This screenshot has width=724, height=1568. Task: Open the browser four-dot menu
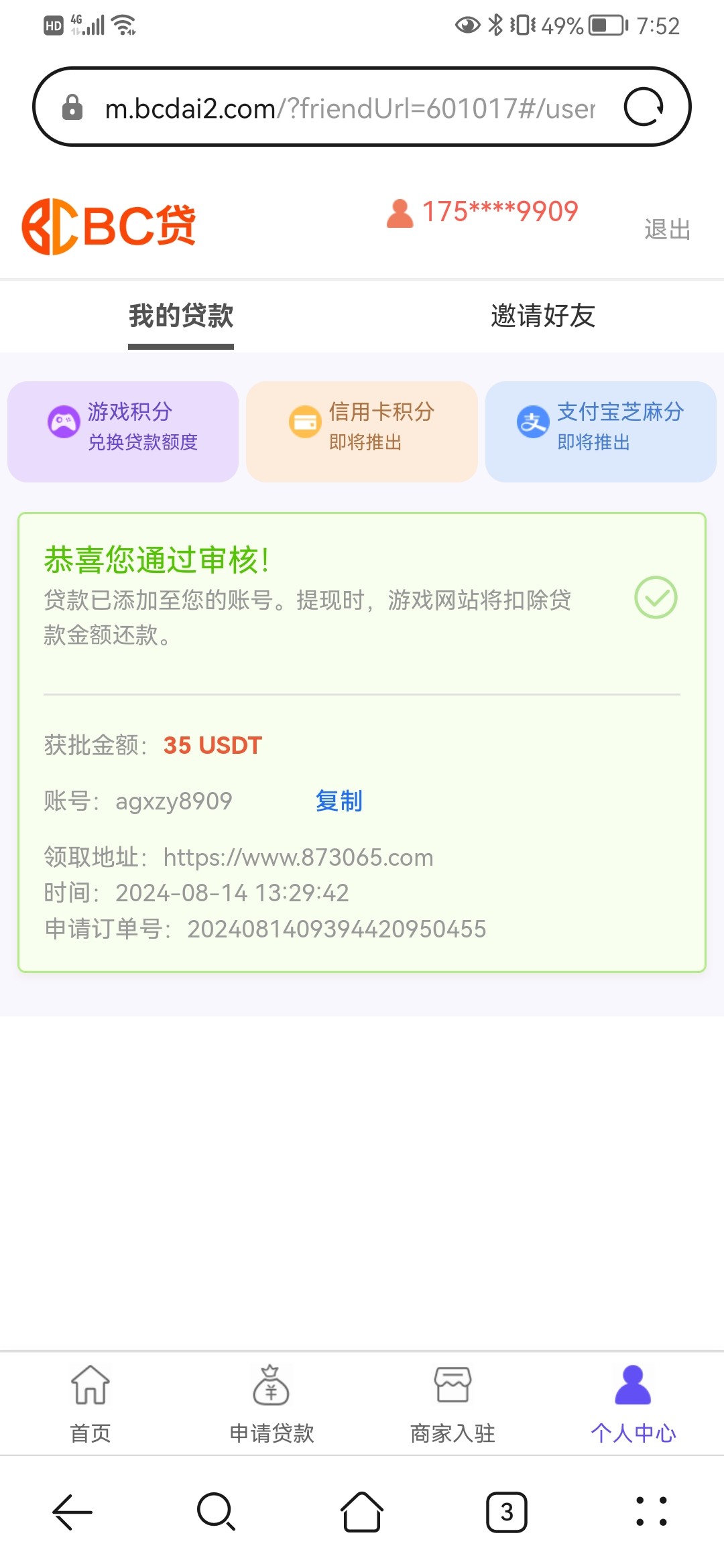pyautogui.click(x=652, y=1512)
